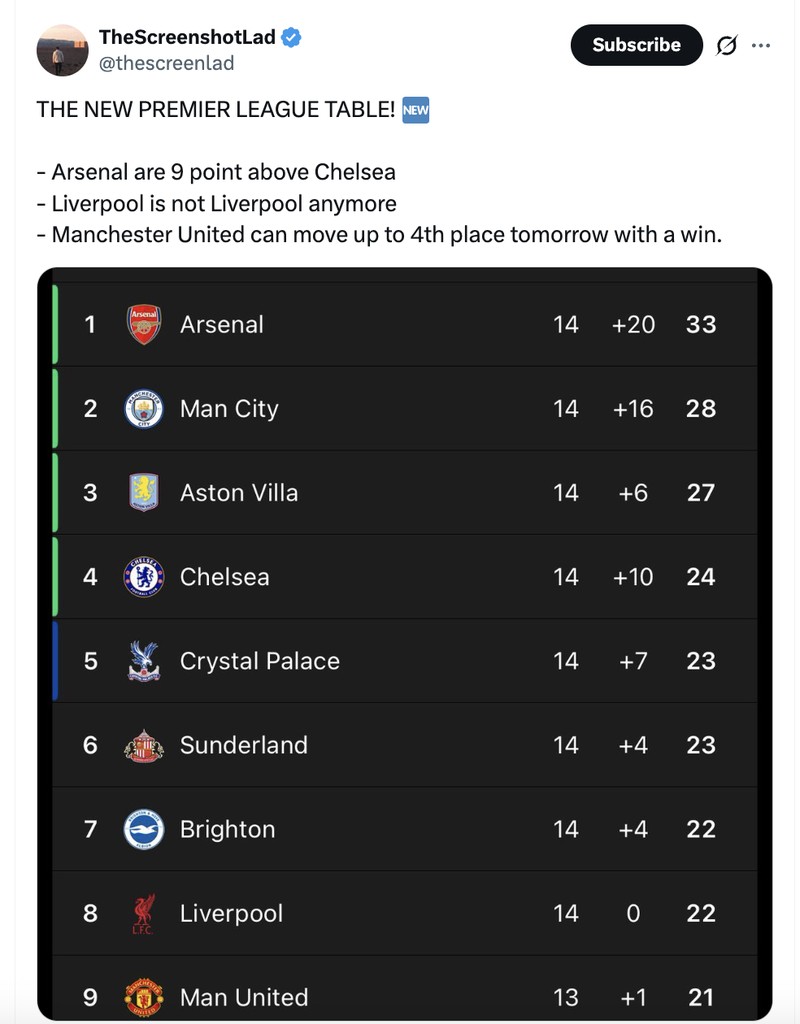Click the Man United club badge
Viewport: 800px width, 1024px height.
coord(141,996)
